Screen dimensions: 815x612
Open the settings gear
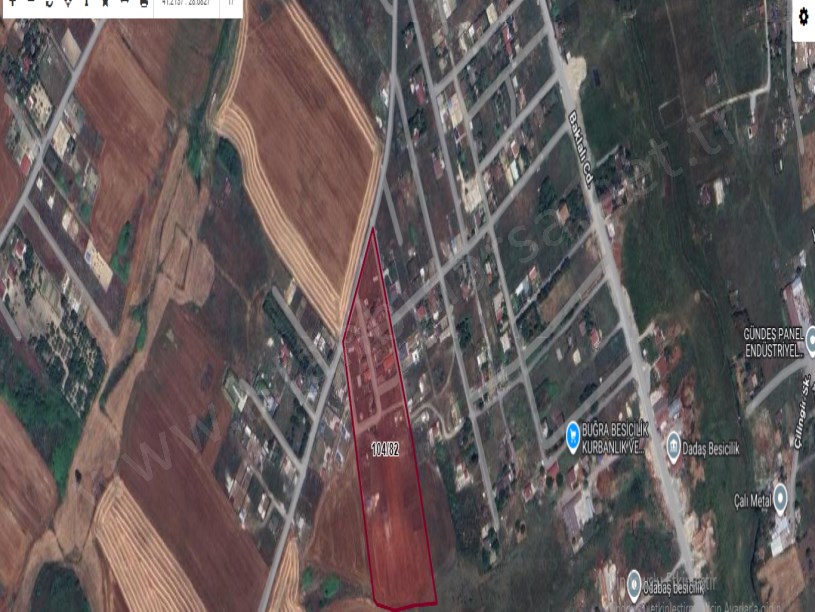pyautogui.click(x=804, y=17)
